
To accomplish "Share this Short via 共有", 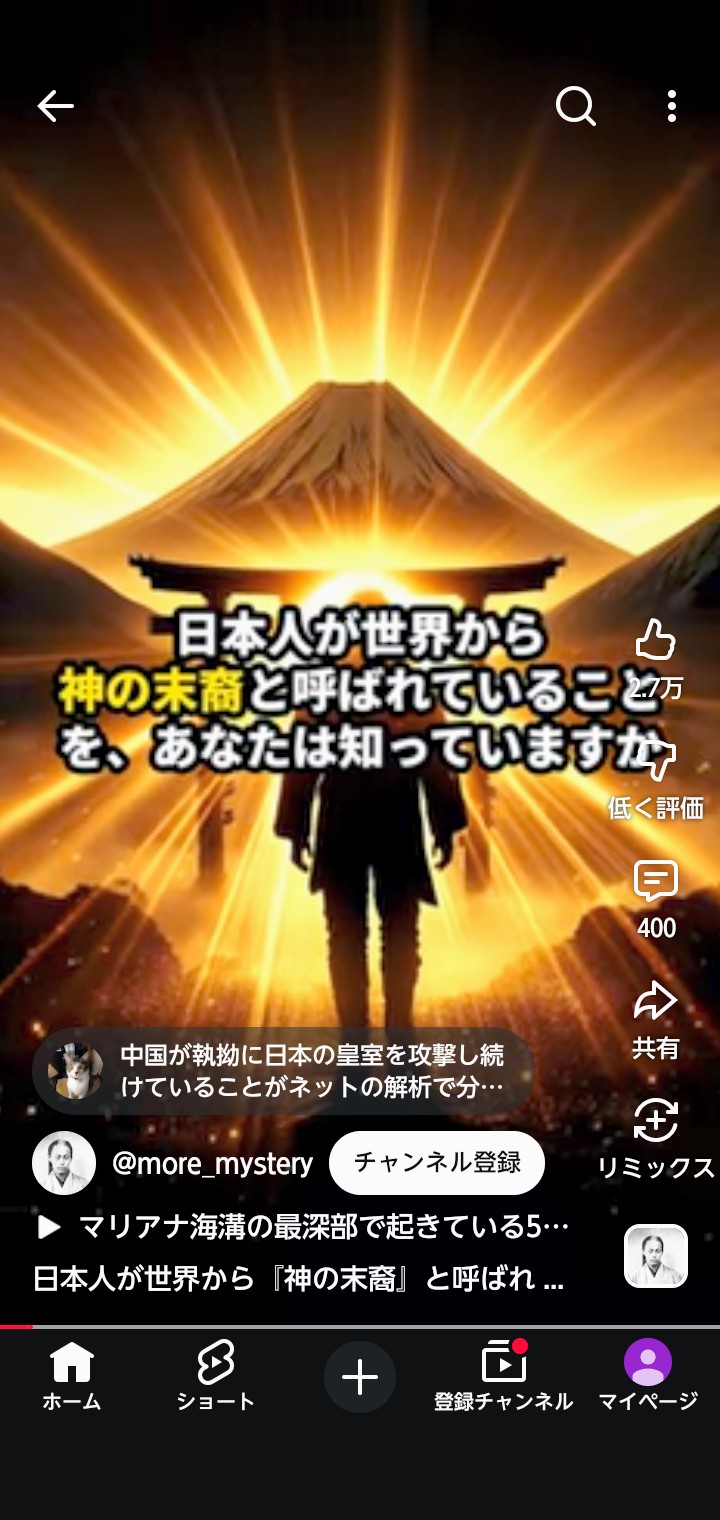I will pos(656,1002).
